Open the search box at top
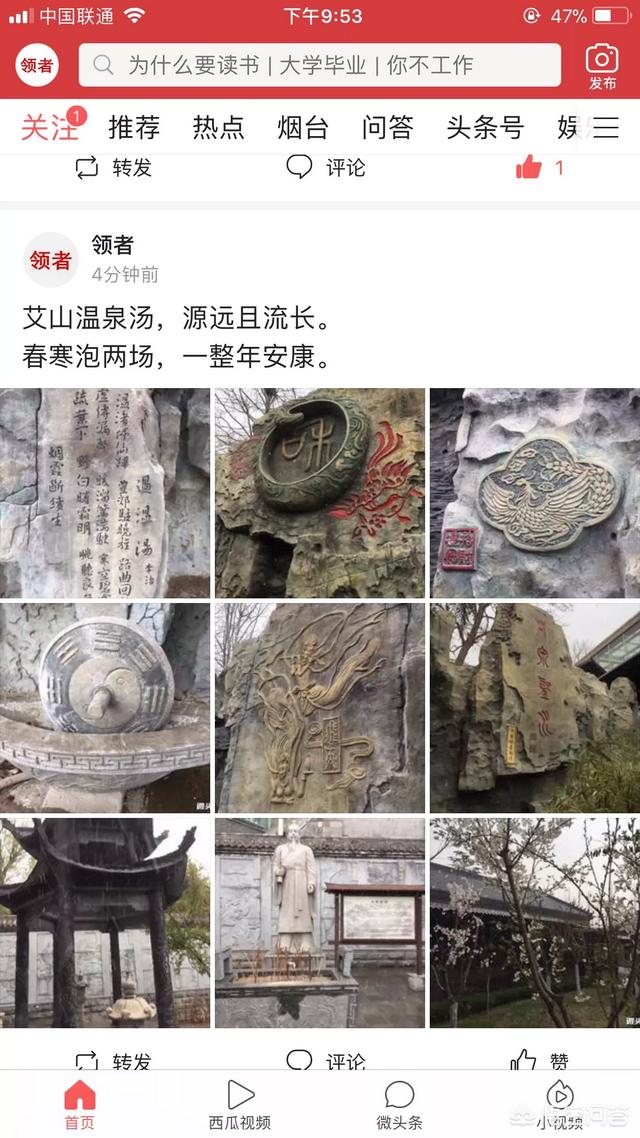The height and width of the screenshot is (1138, 640). click(x=319, y=65)
